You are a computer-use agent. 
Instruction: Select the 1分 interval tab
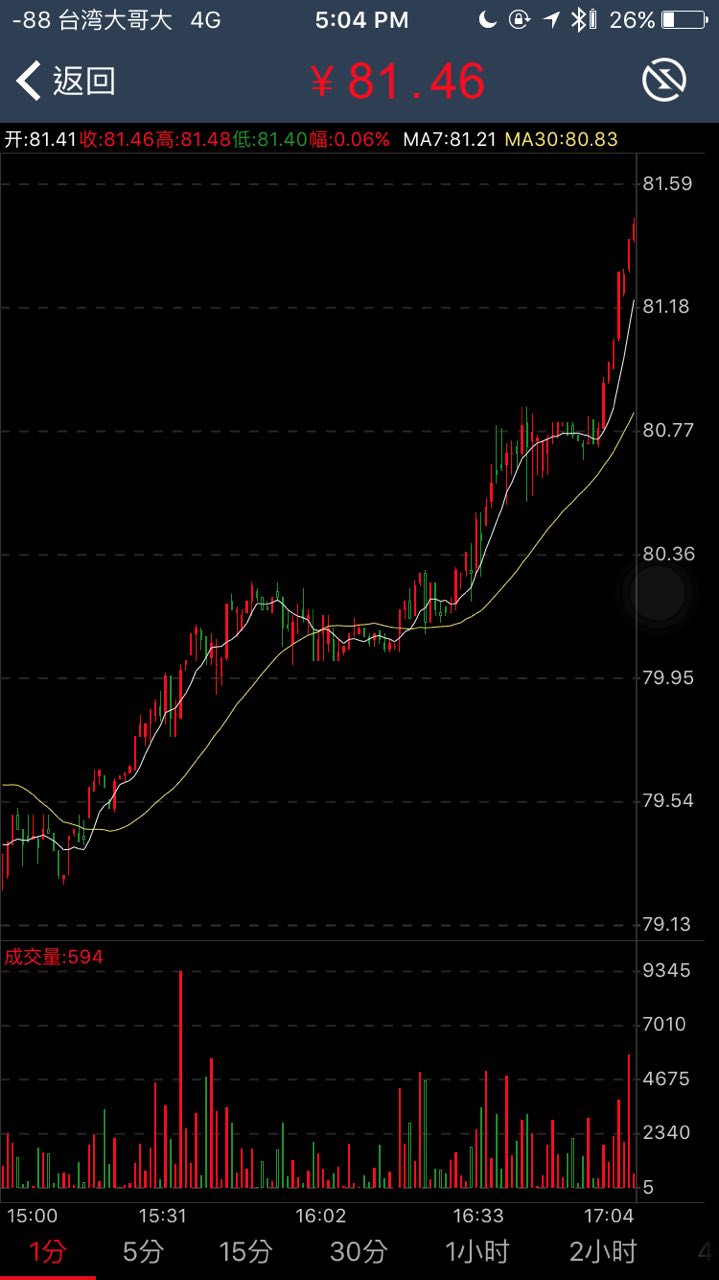tap(48, 1251)
